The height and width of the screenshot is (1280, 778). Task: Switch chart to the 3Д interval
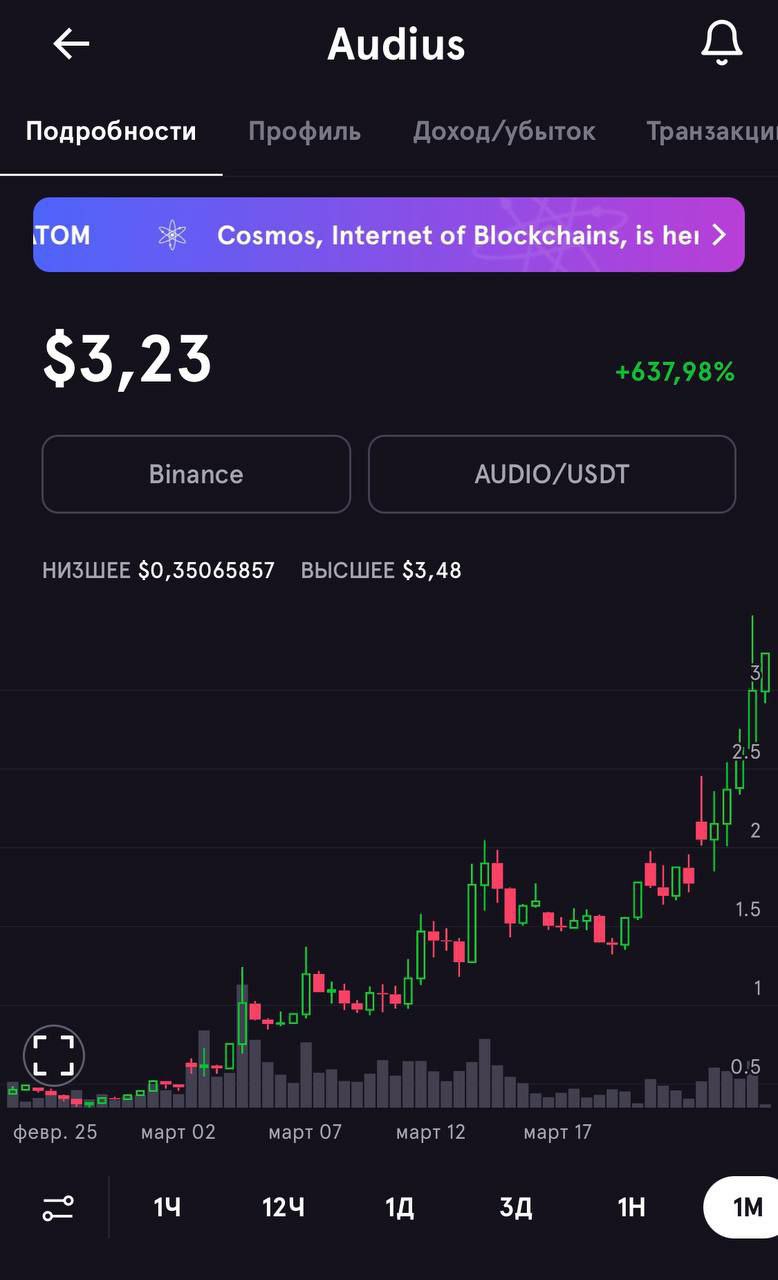(515, 1207)
